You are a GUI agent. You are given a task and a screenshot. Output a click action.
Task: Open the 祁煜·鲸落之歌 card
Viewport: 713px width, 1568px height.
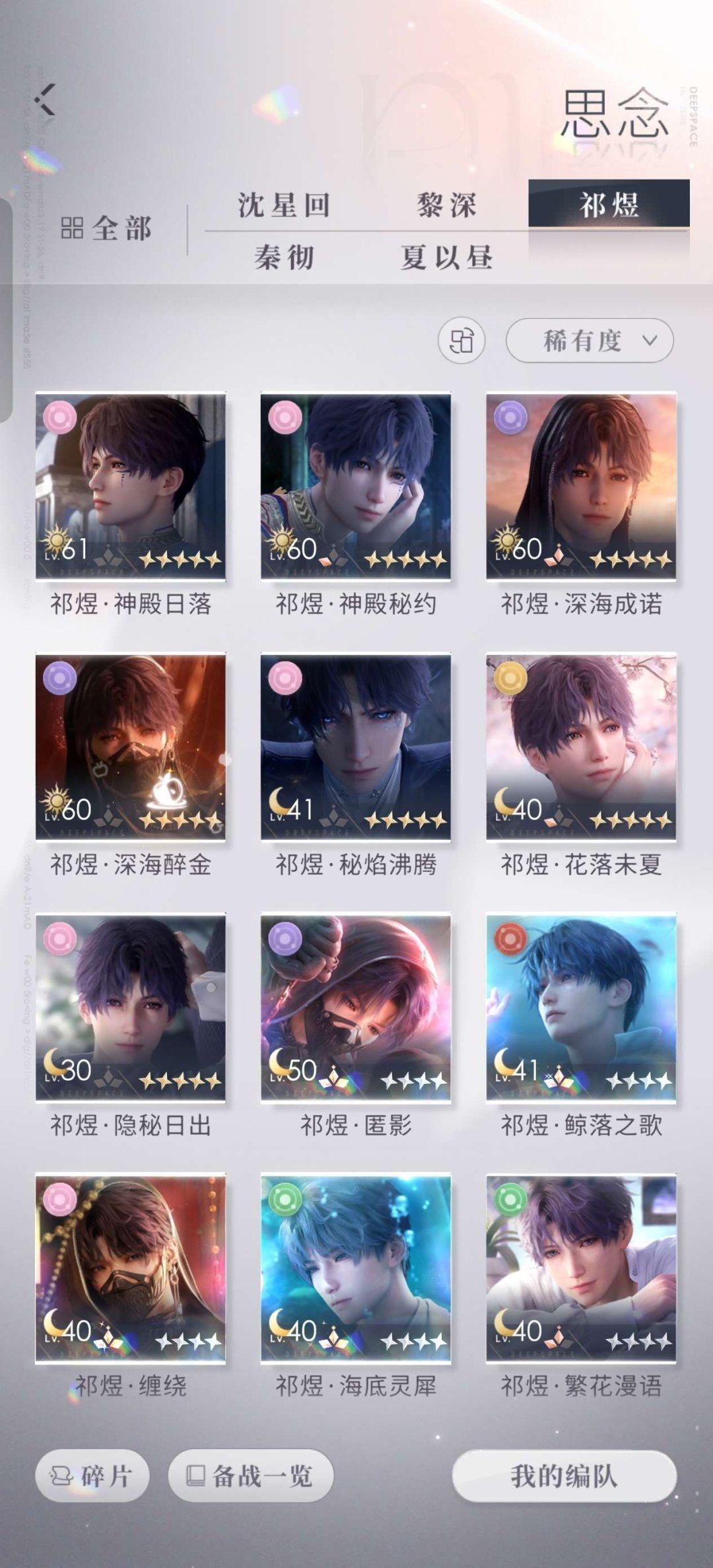[581, 1008]
